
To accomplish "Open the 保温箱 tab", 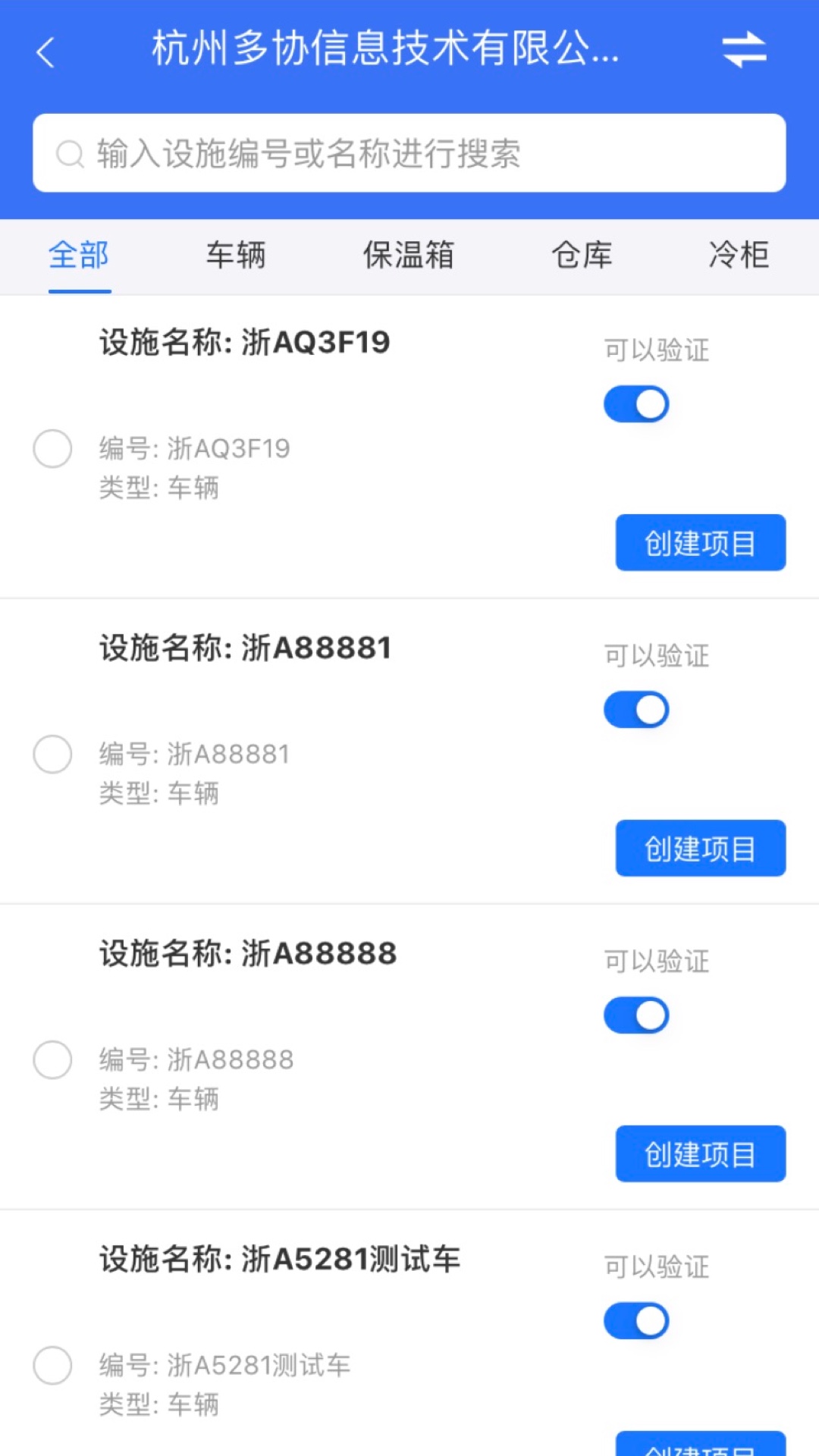I will click(409, 256).
